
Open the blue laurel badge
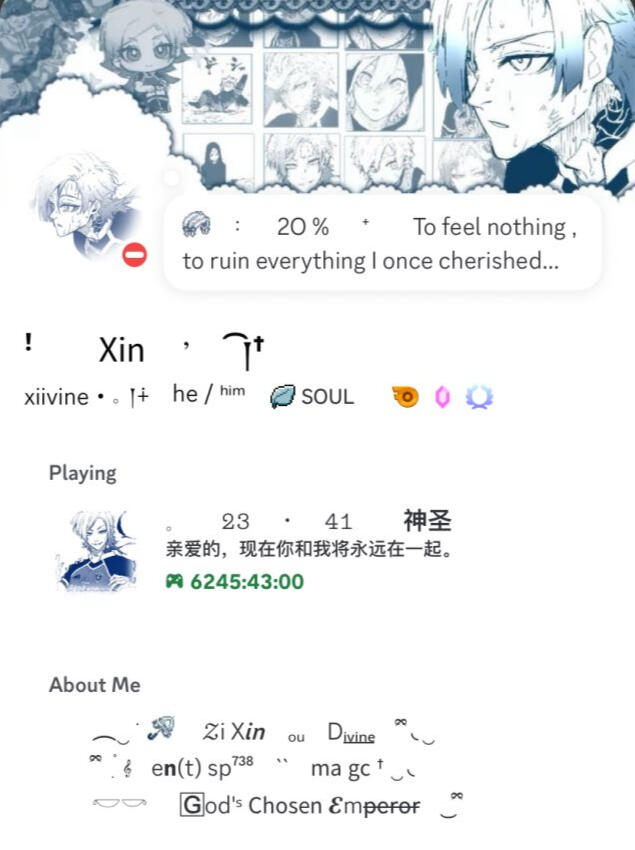(480, 397)
